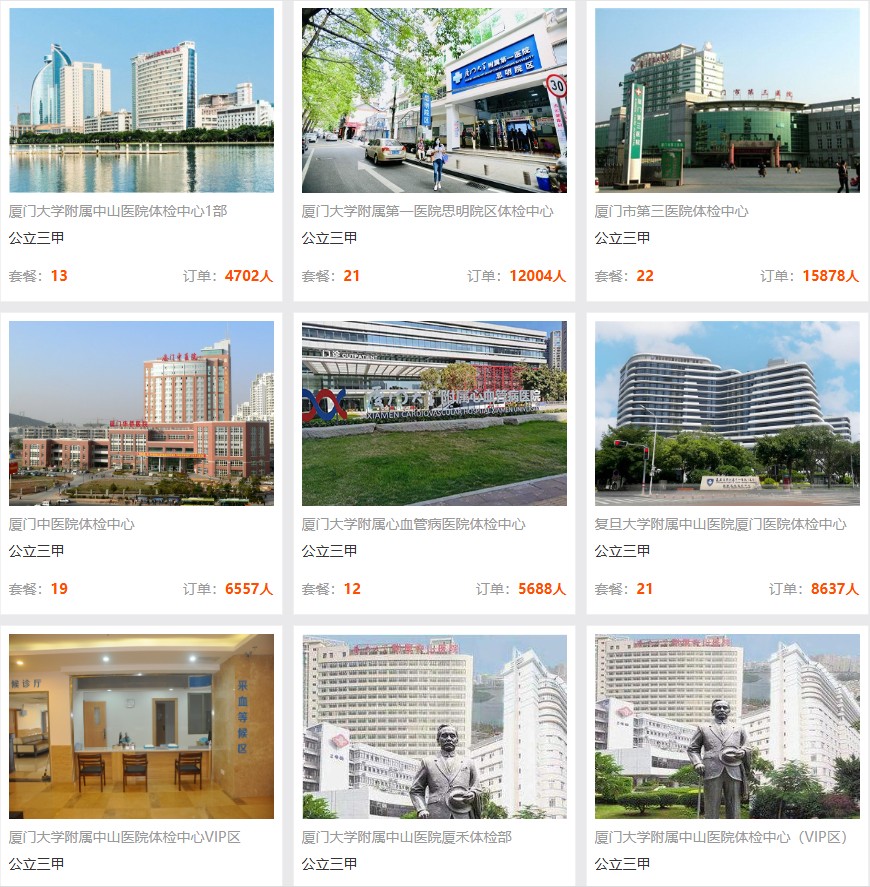The height and width of the screenshot is (887, 870).
Task: Click the street entrance photo of 思明院区体检中心
Action: pos(432,99)
